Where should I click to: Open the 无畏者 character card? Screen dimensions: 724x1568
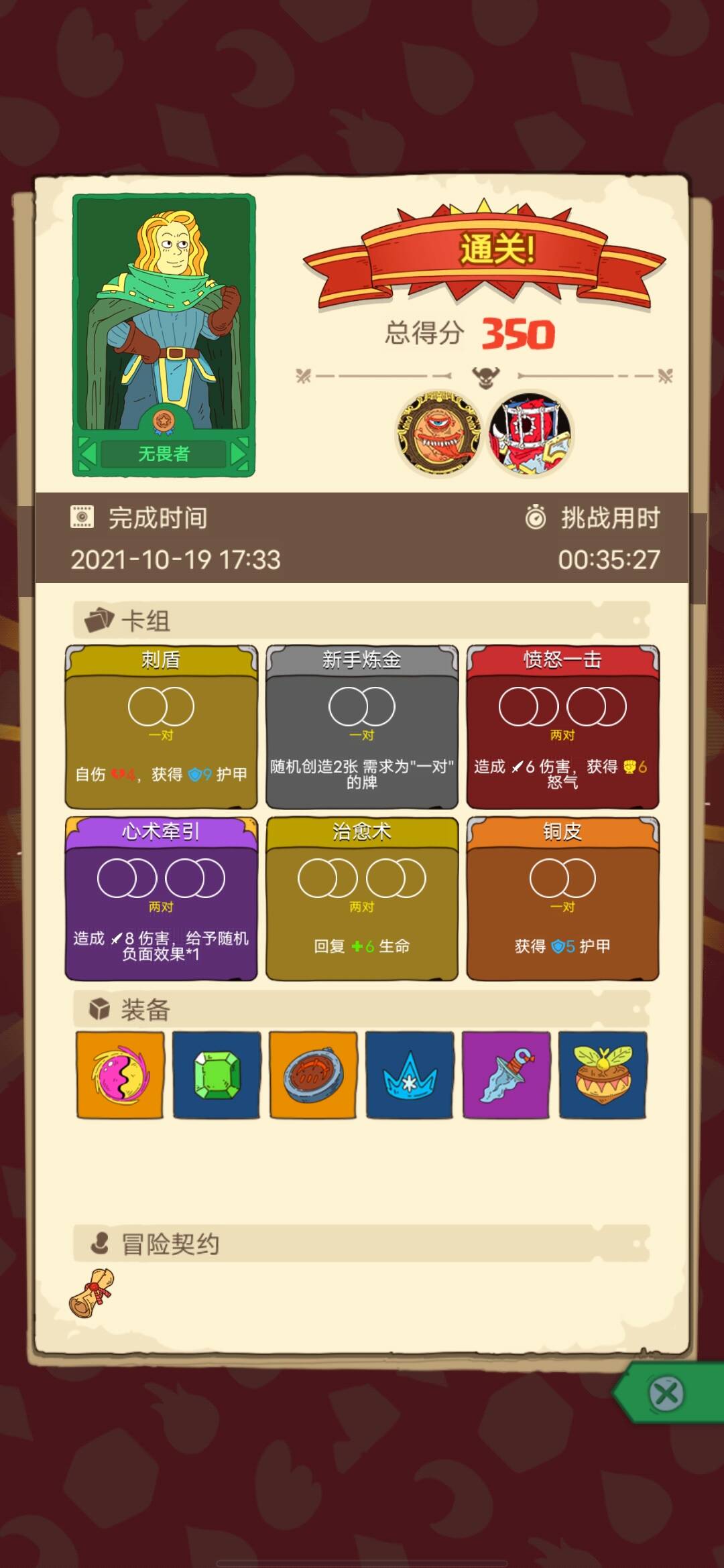tap(164, 335)
